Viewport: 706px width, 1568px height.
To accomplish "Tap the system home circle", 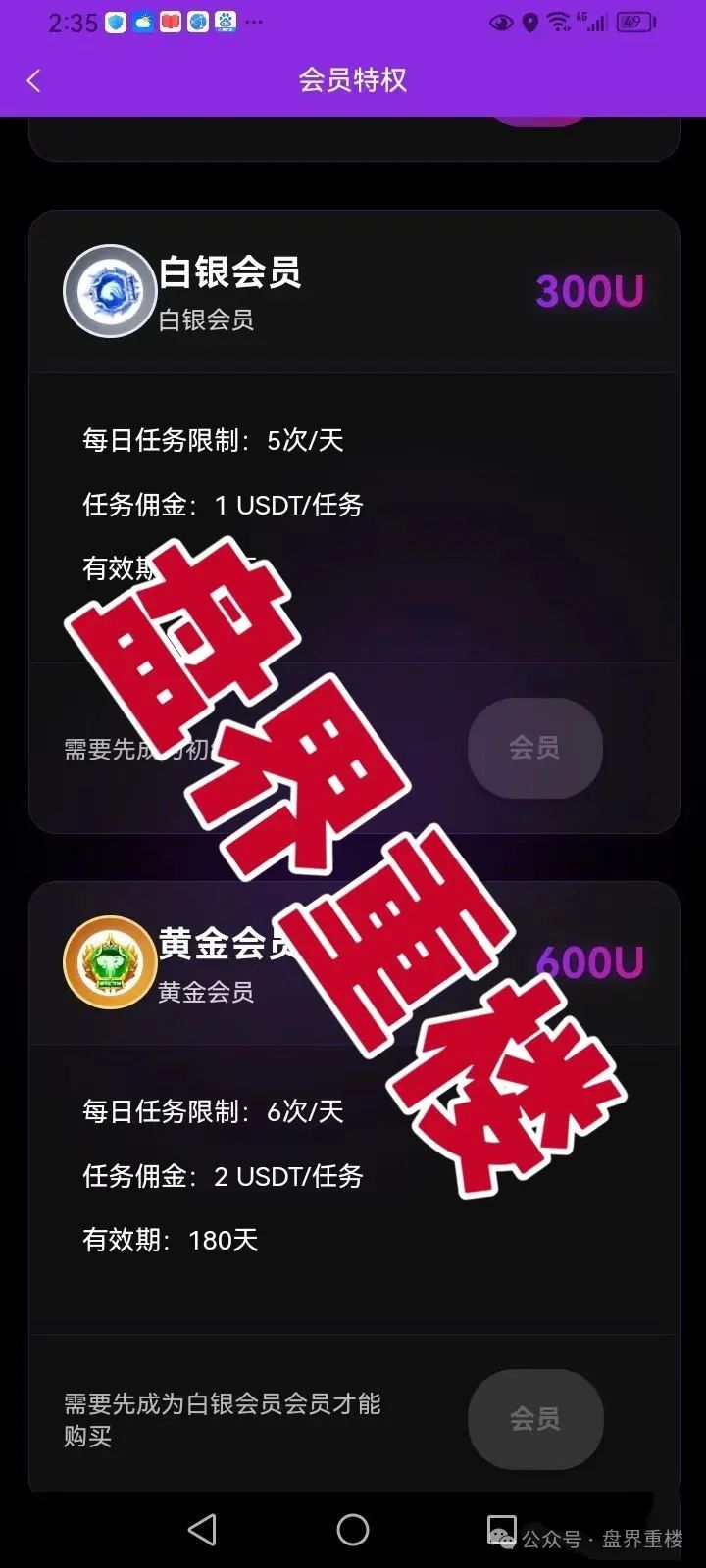I will click(x=353, y=1529).
